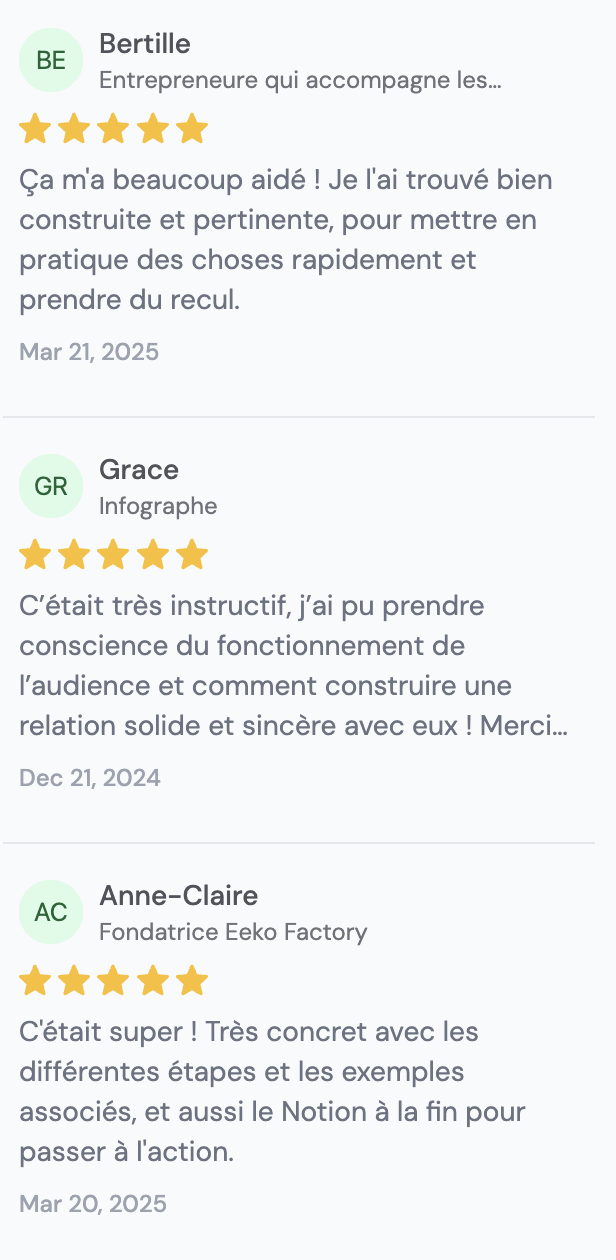
Task: Open Bertille's reviewer profile
Action: point(145,44)
